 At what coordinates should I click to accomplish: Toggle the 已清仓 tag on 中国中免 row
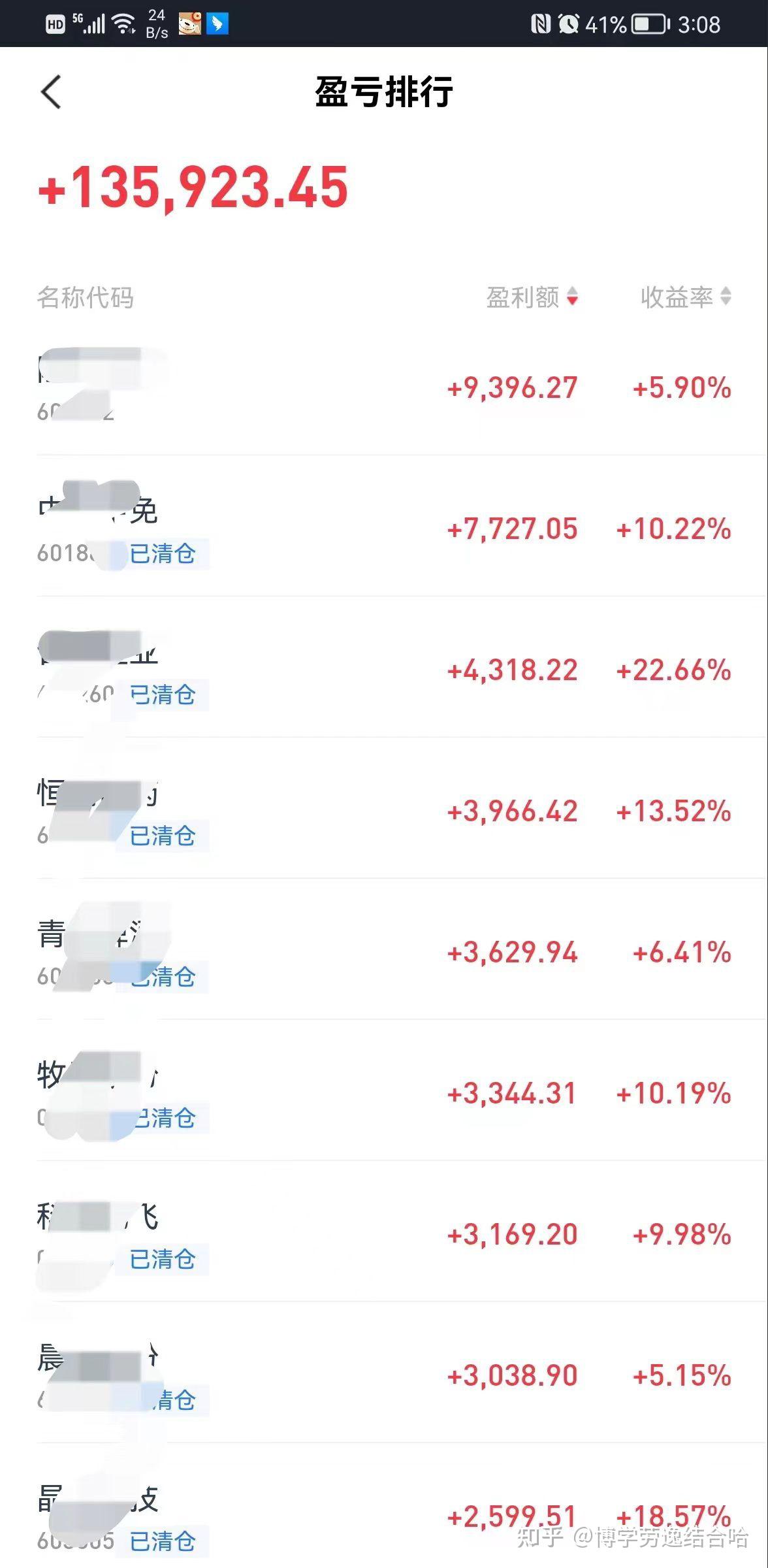163,553
